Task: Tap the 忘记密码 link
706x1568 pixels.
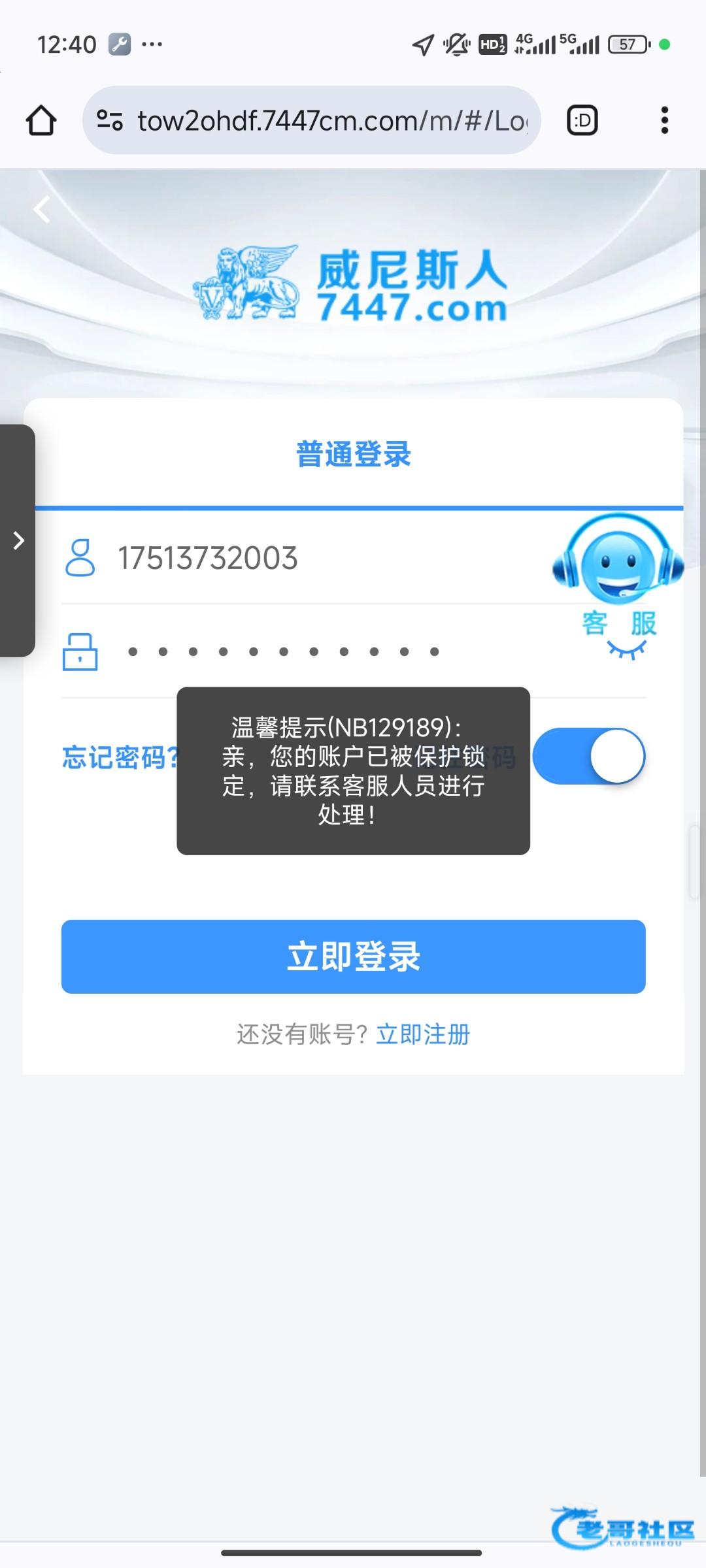Action: [120, 757]
